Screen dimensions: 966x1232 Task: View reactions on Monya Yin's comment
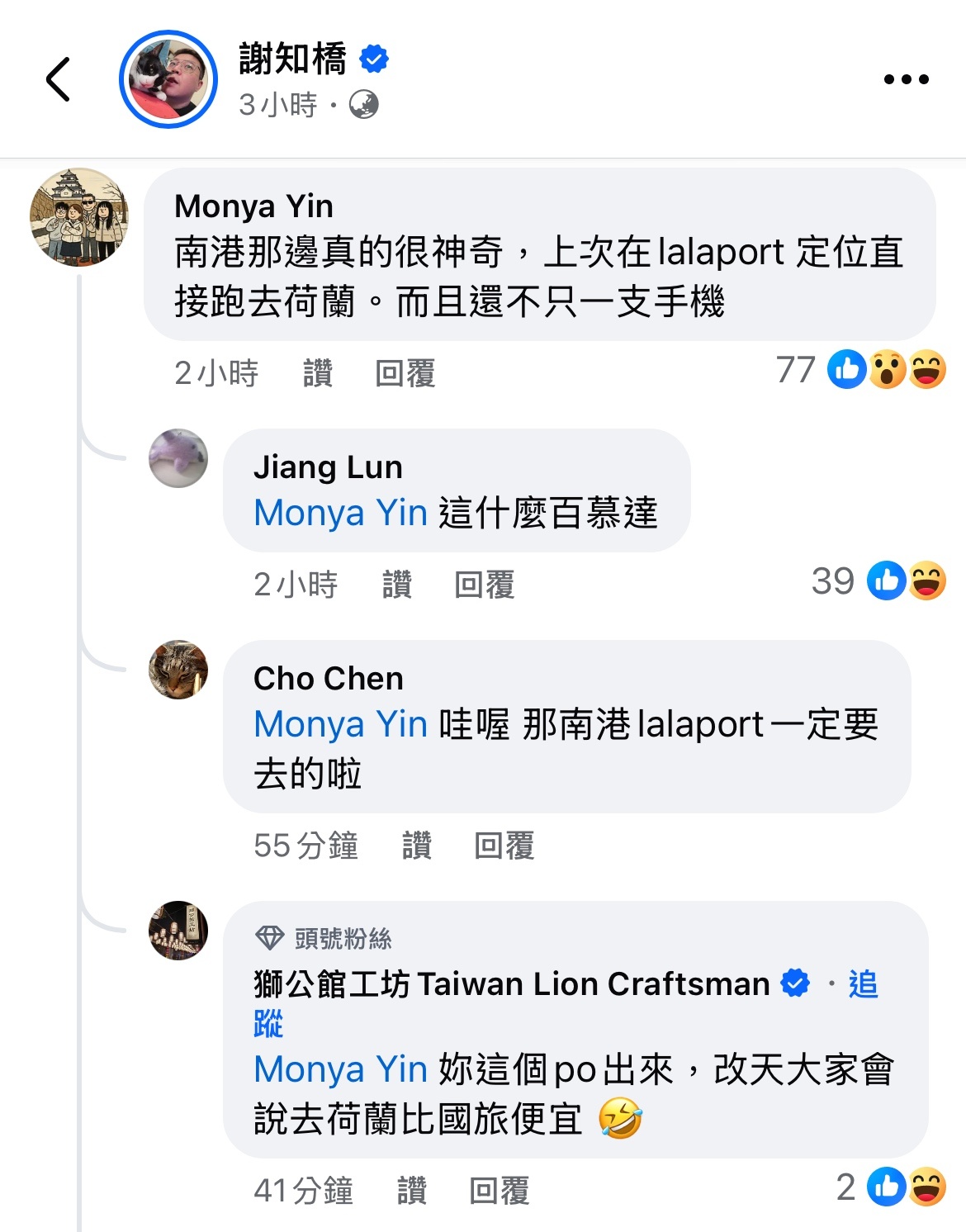tap(860, 370)
